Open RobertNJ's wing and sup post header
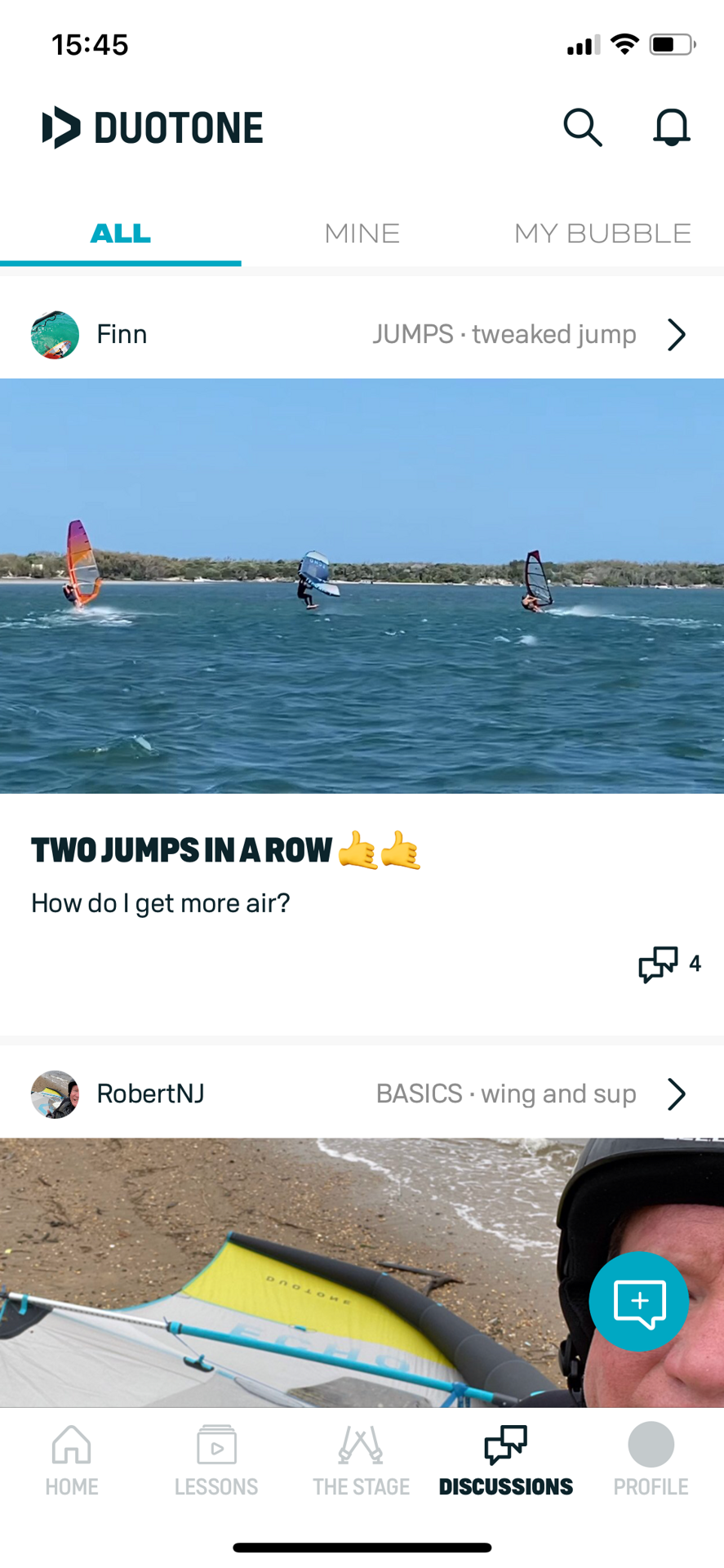724x1568 pixels. 362,1094
